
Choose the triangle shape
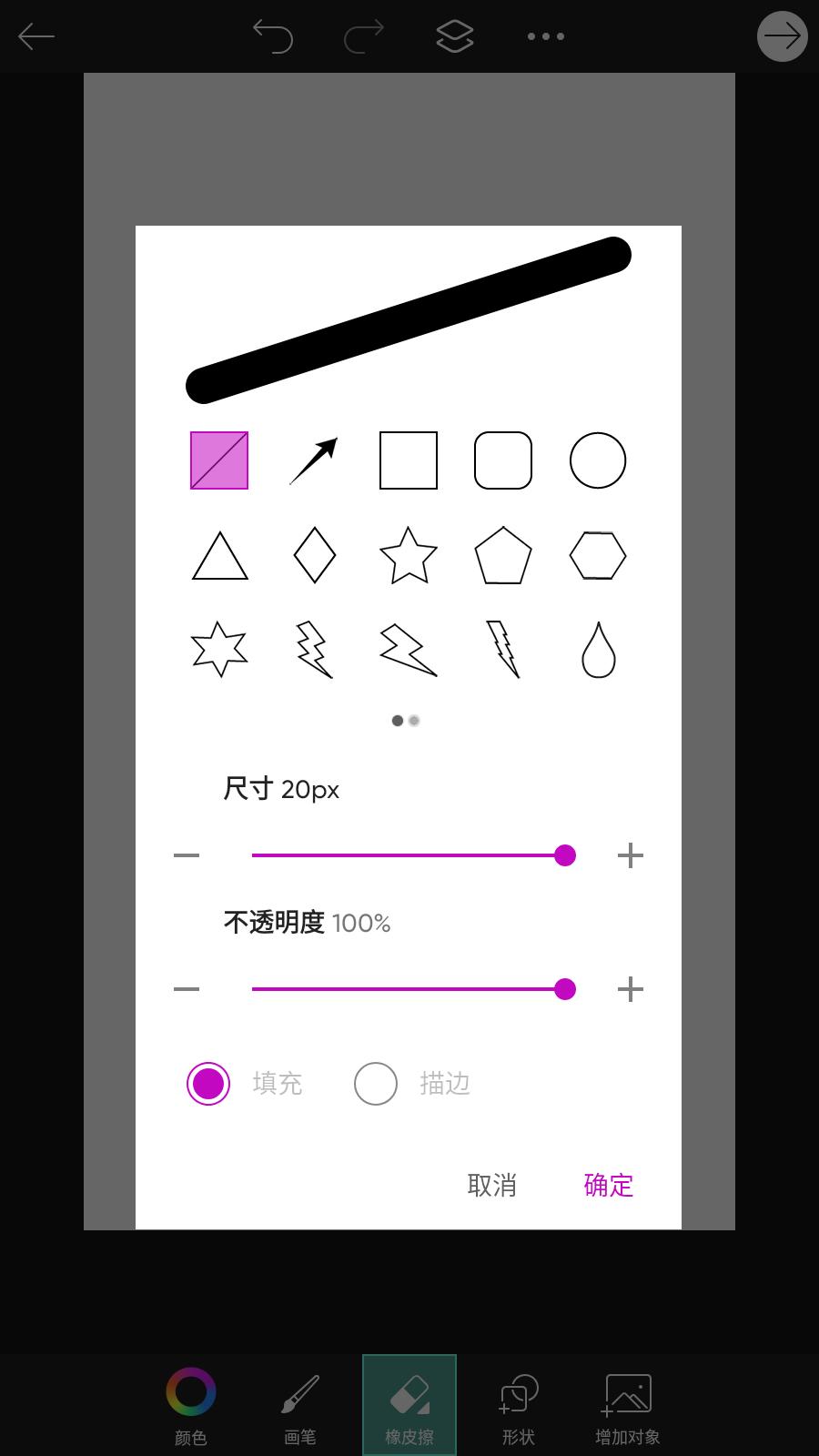pyautogui.click(x=220, y=556)
